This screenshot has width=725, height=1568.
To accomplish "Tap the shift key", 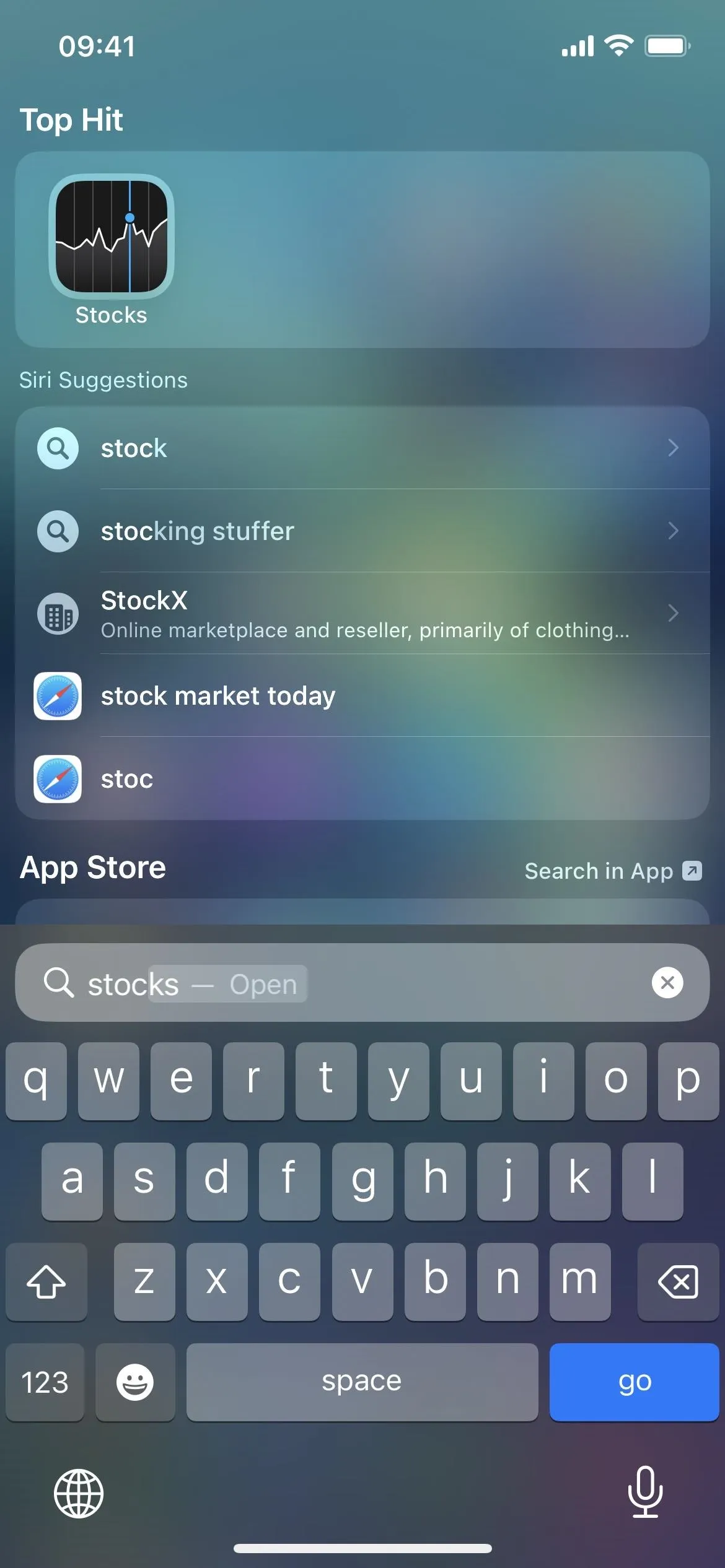I will 46,1281.
